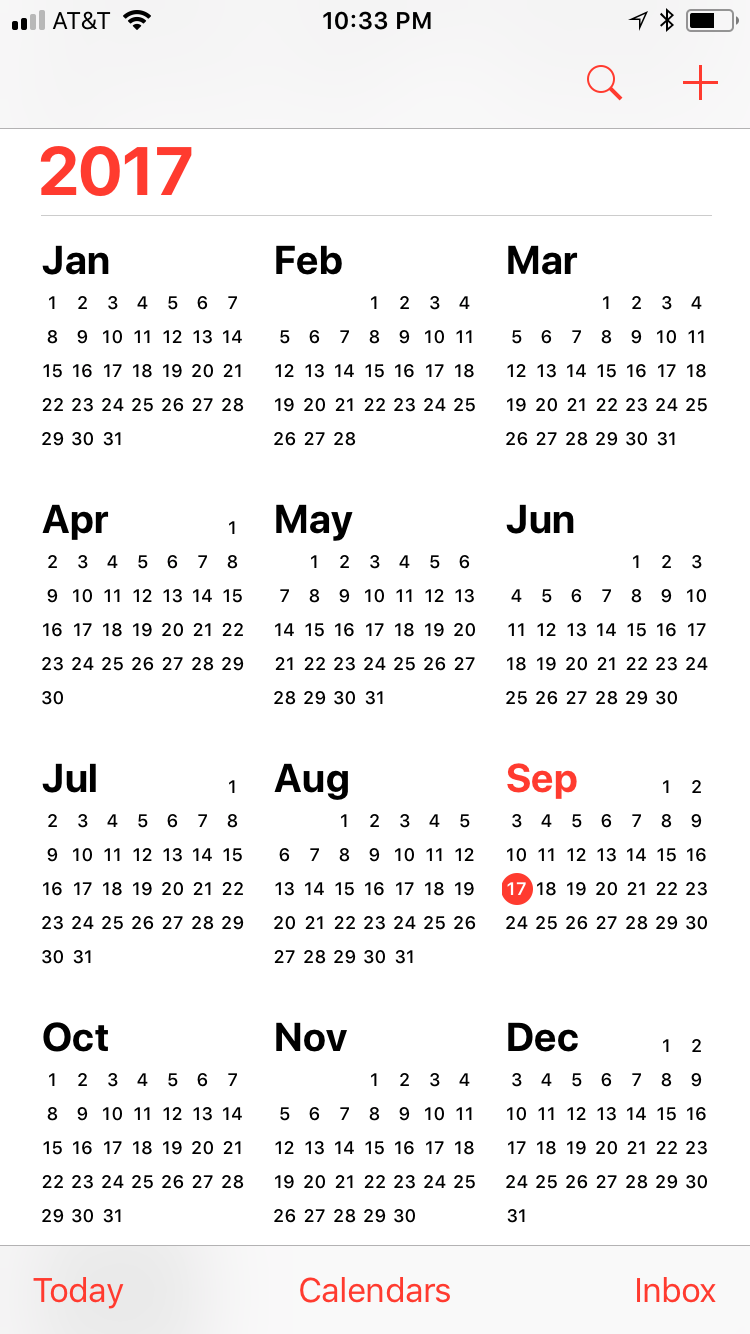
Task: Select the Apr month
Action: click(x=142, y=610)
